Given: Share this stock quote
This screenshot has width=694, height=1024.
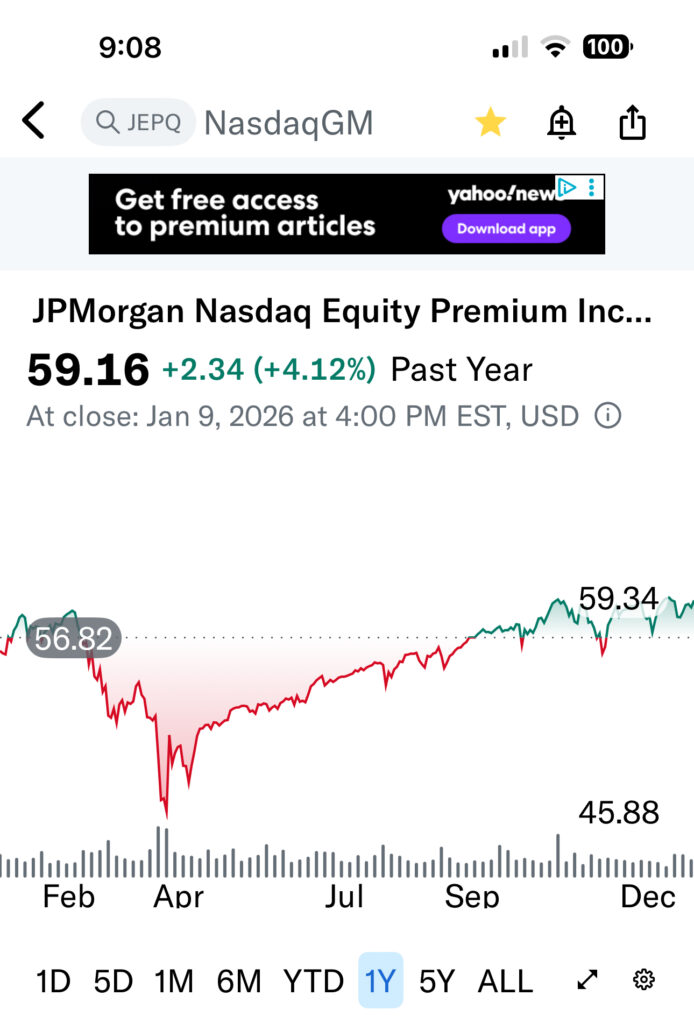Looking at the screenshot, I should click(x=632, y=123).
